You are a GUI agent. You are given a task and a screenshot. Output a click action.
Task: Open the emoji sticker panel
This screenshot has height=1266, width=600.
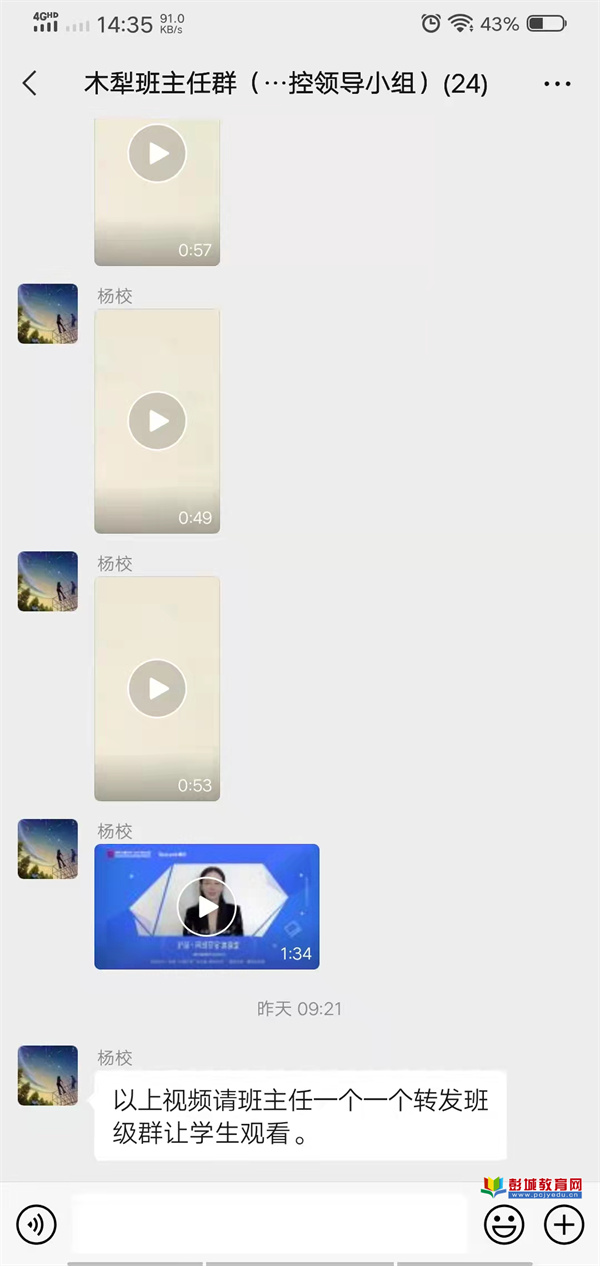point(504,1224)
